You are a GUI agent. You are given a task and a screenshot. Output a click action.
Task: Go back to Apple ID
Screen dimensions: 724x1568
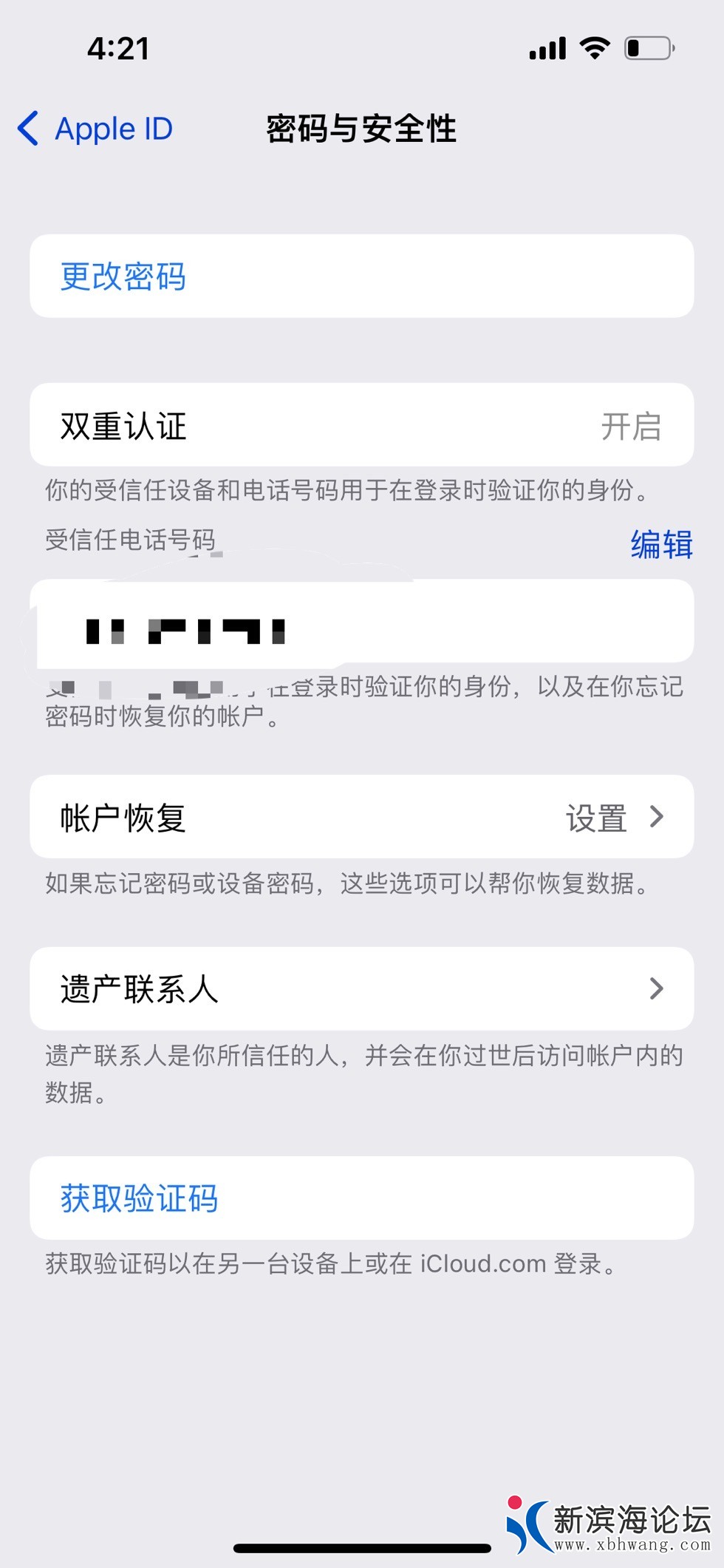point(96,129)
